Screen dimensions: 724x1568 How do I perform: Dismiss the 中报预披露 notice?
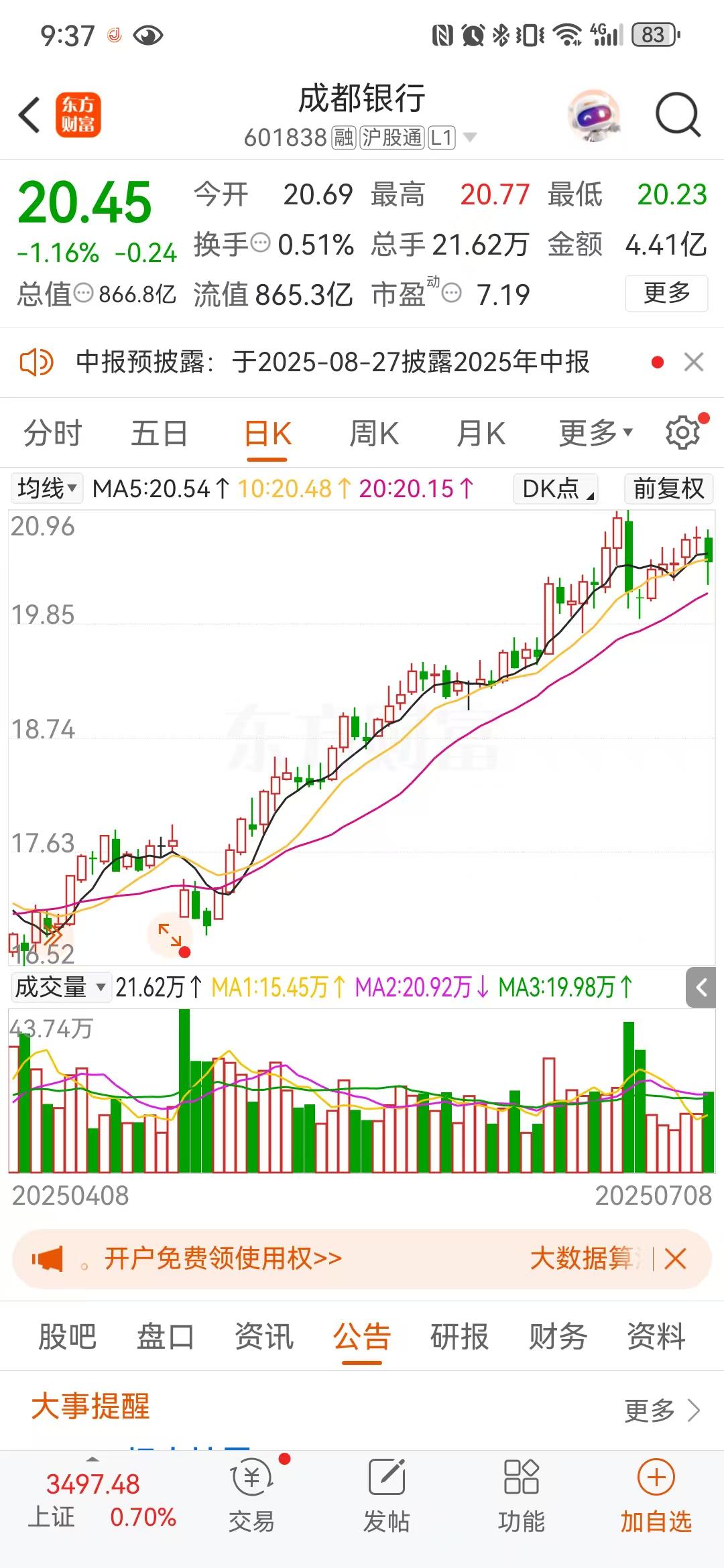(694, 363)
